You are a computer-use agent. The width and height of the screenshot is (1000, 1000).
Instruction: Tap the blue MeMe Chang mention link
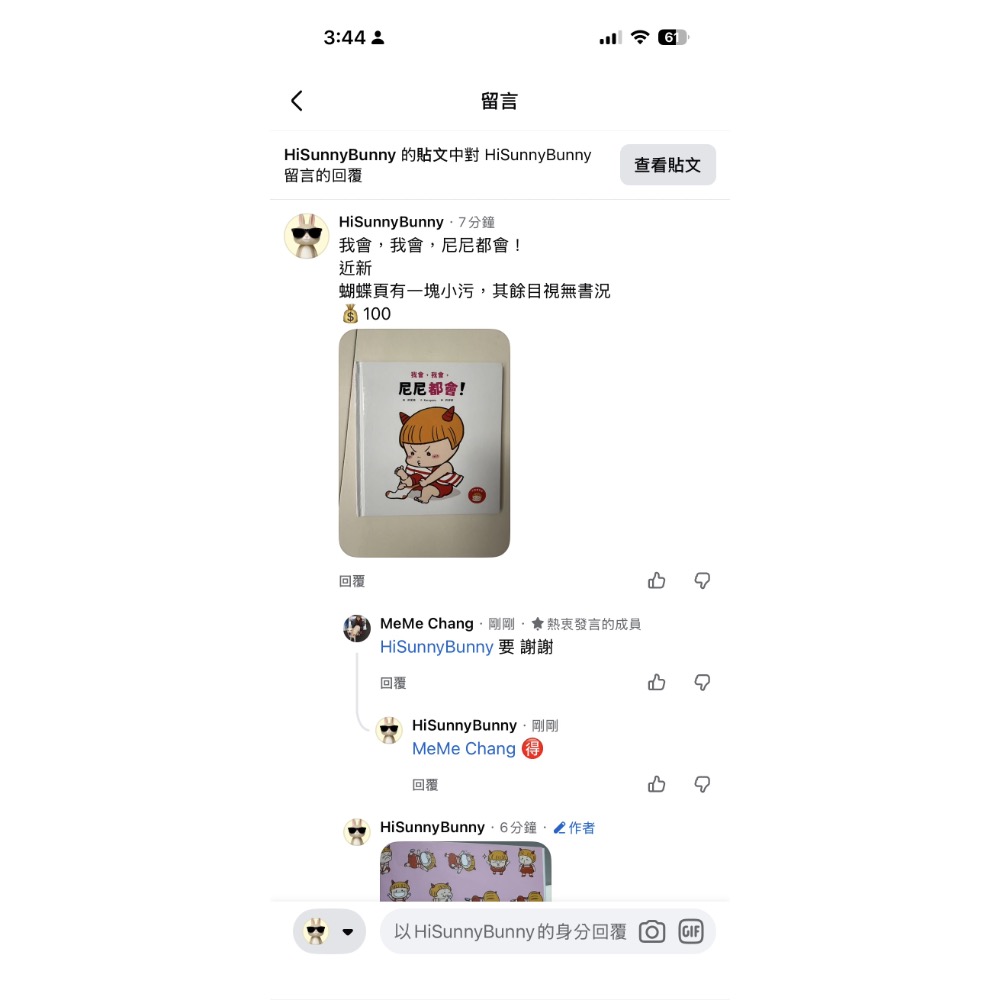pyautogui.click(x=464, y=748)
